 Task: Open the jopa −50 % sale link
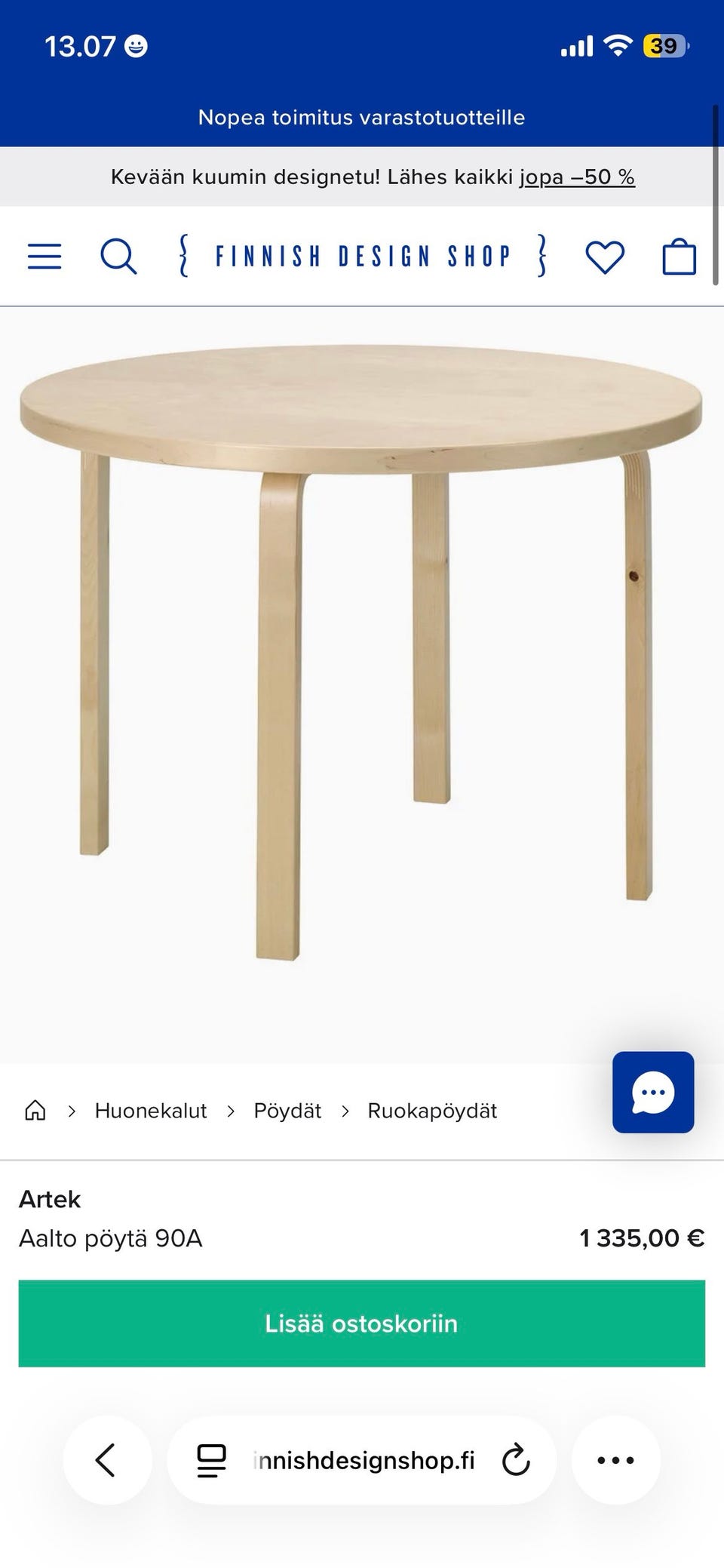point(578,176)
